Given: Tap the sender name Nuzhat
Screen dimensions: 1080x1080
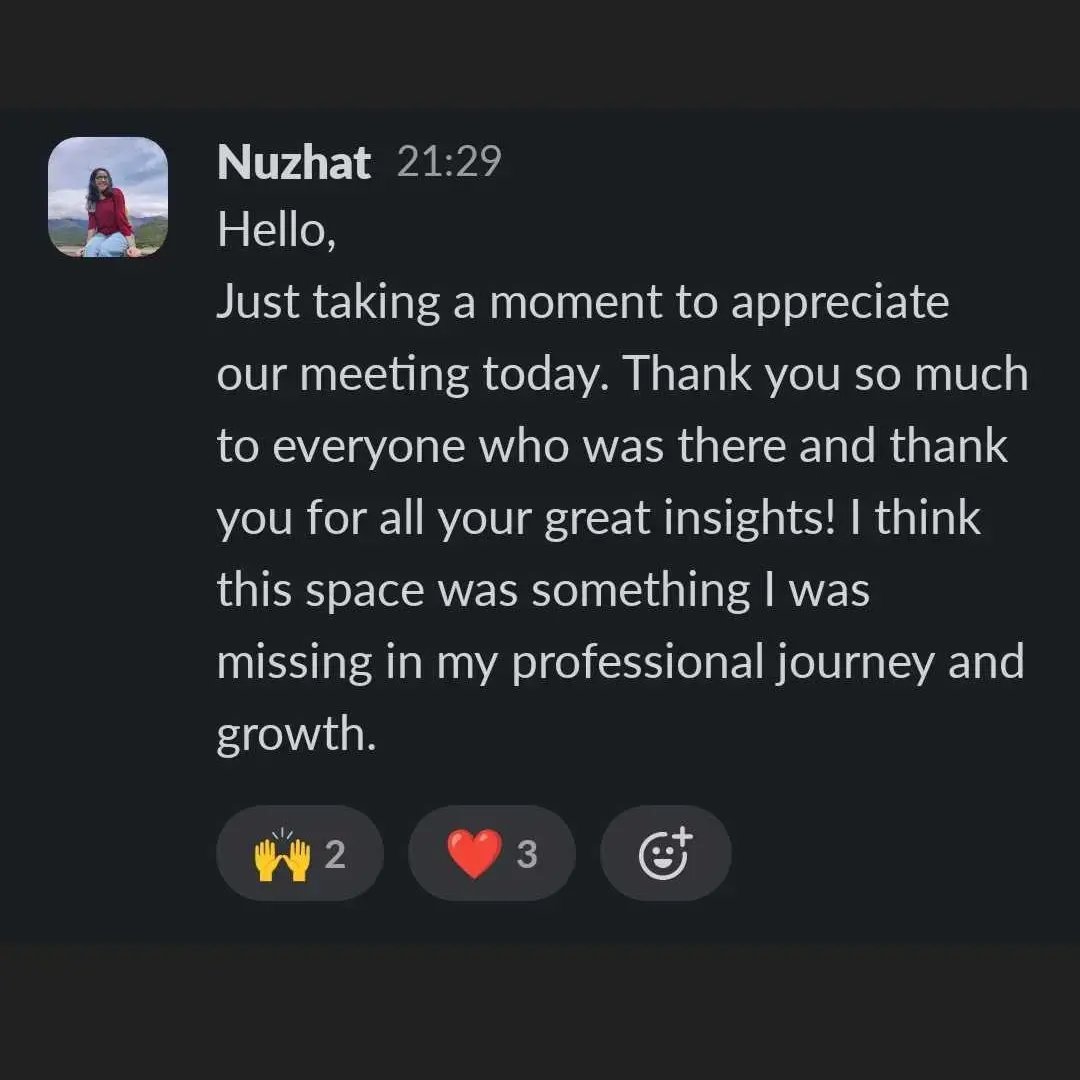Looking at the screenshot, I should pyautogui.click(x=293, y=162).
